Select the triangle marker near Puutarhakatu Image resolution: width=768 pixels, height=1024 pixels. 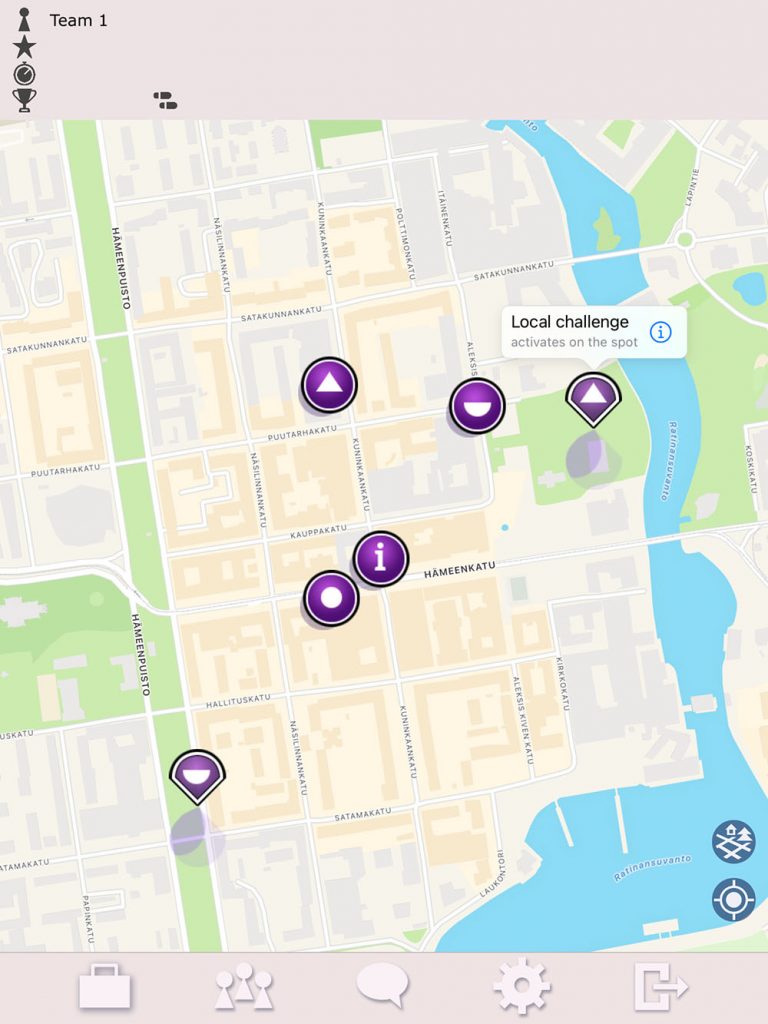330,384
